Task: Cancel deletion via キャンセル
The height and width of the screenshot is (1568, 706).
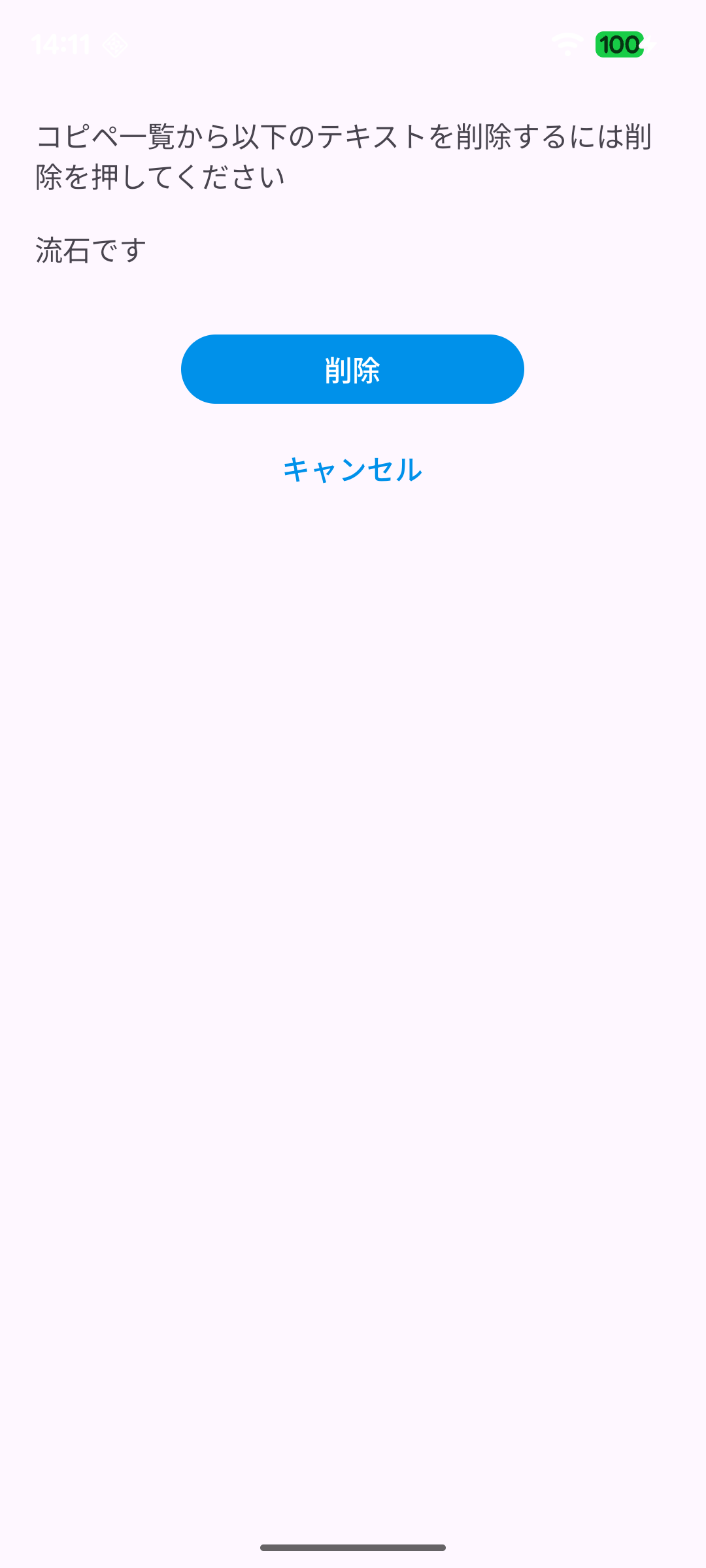Action: (x=352, y=470)
